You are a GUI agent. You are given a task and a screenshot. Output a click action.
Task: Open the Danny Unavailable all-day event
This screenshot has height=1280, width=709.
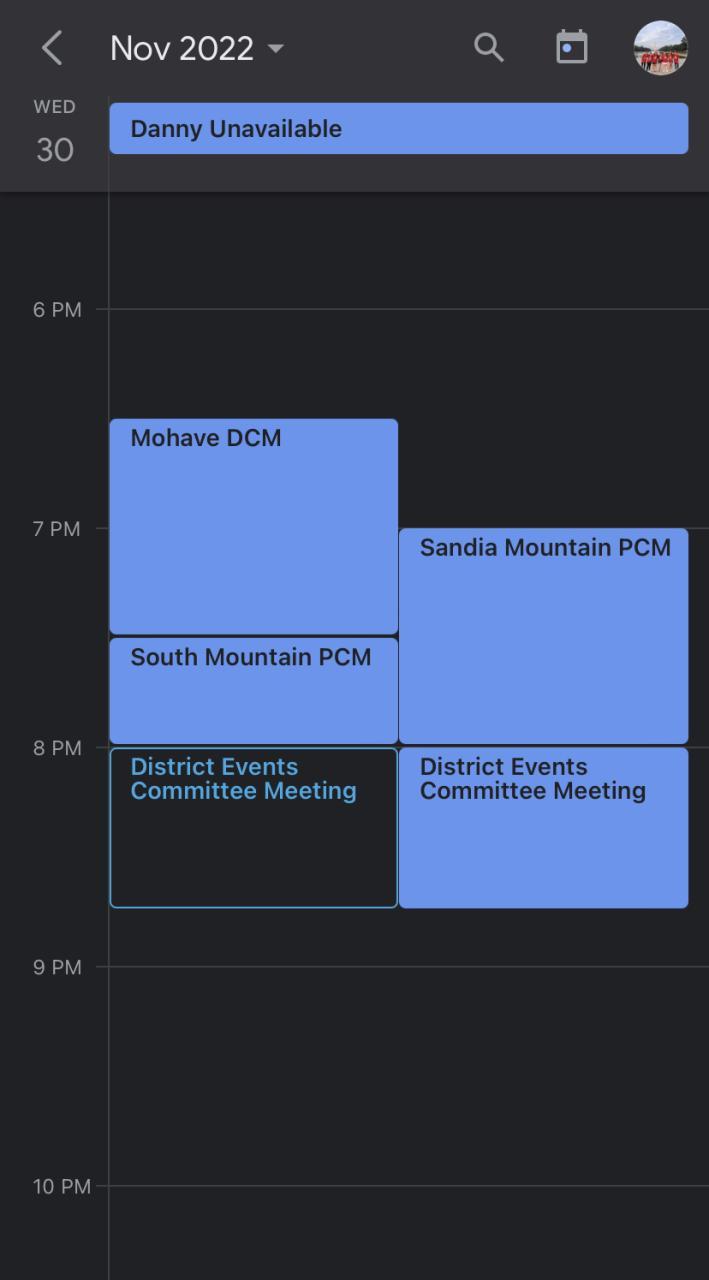(398, 129)
